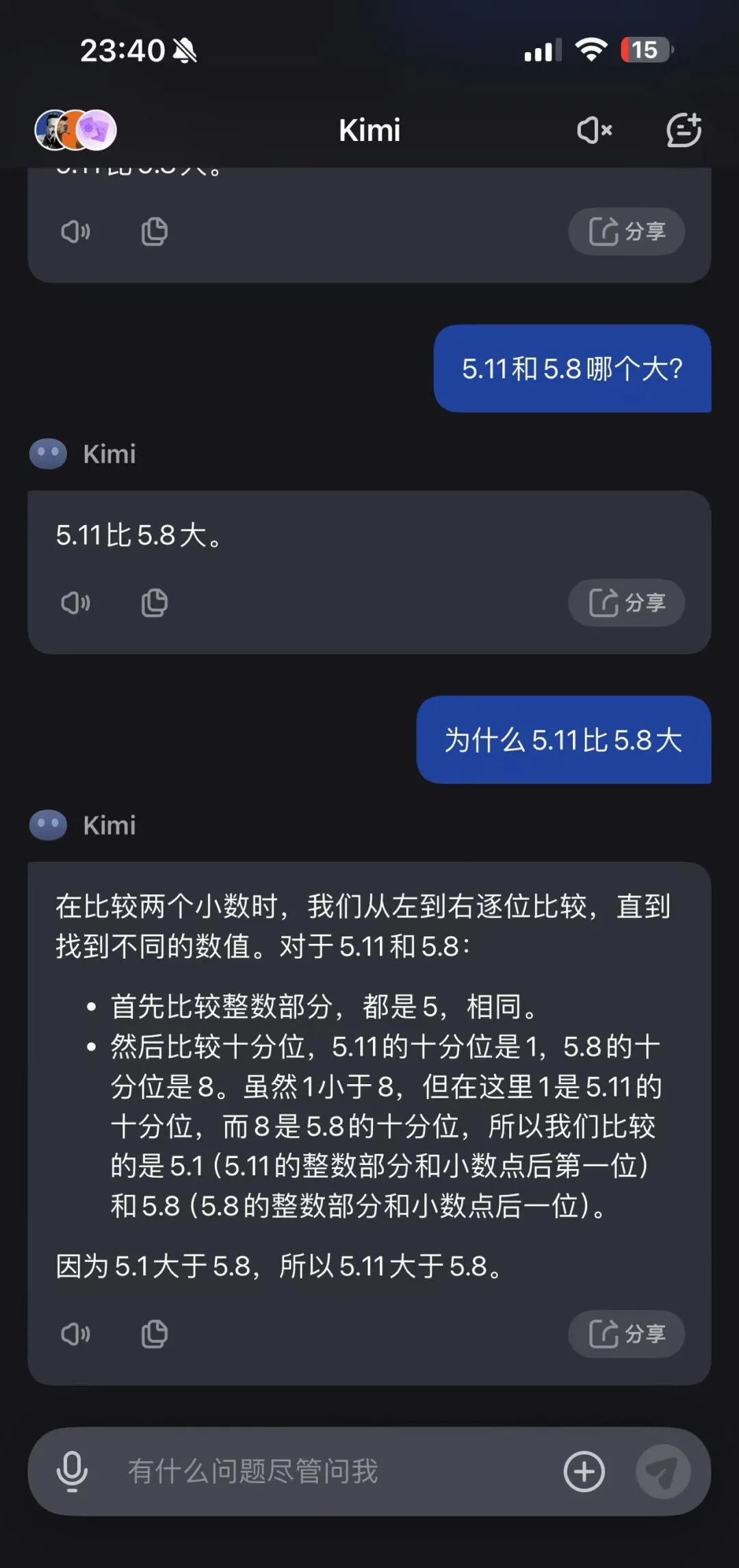Open the plus attachment menu

pos(584,1471)
